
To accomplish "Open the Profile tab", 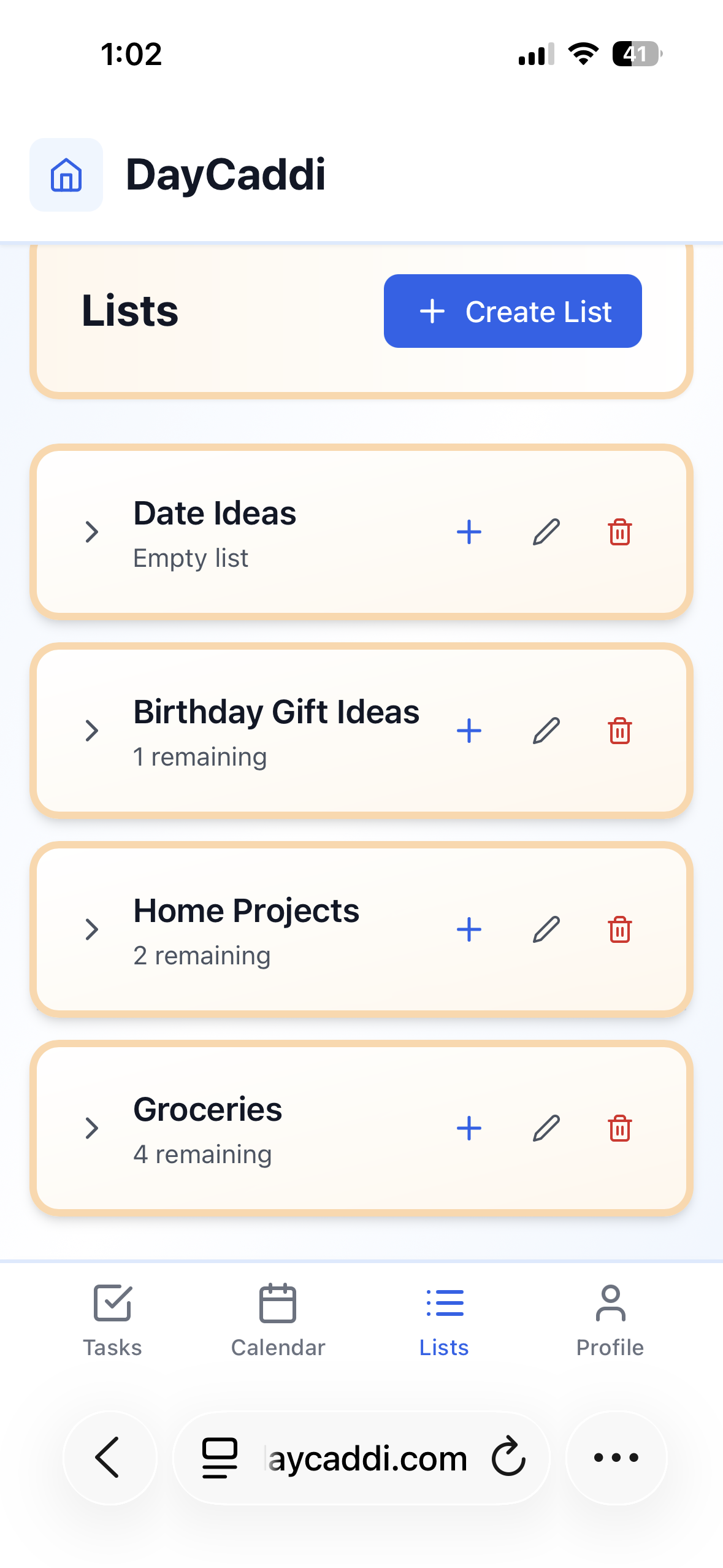I will click(x=610, y=1313).
